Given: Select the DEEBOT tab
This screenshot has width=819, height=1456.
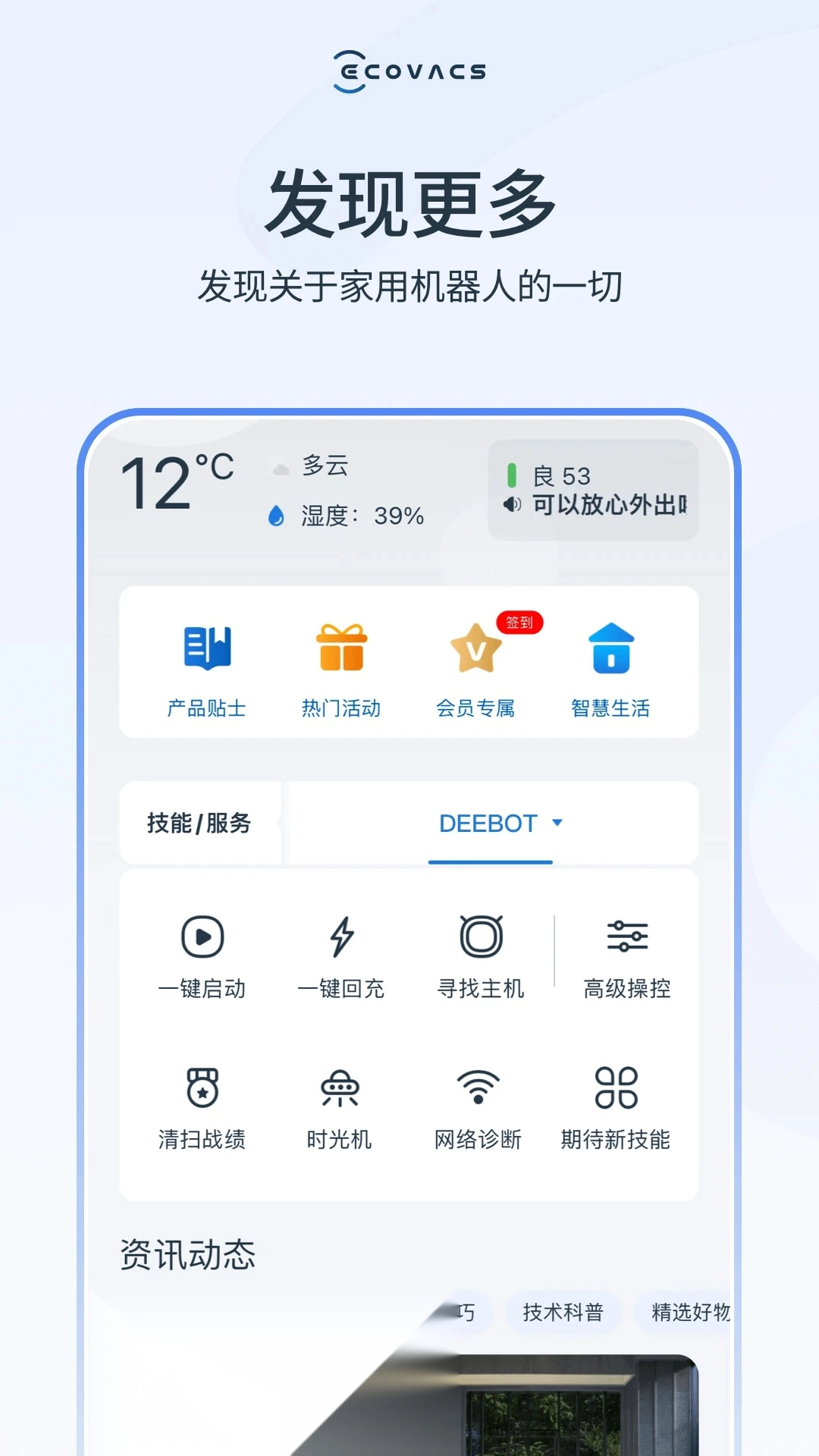Looking at the screenshot, I should pos(490,823).
